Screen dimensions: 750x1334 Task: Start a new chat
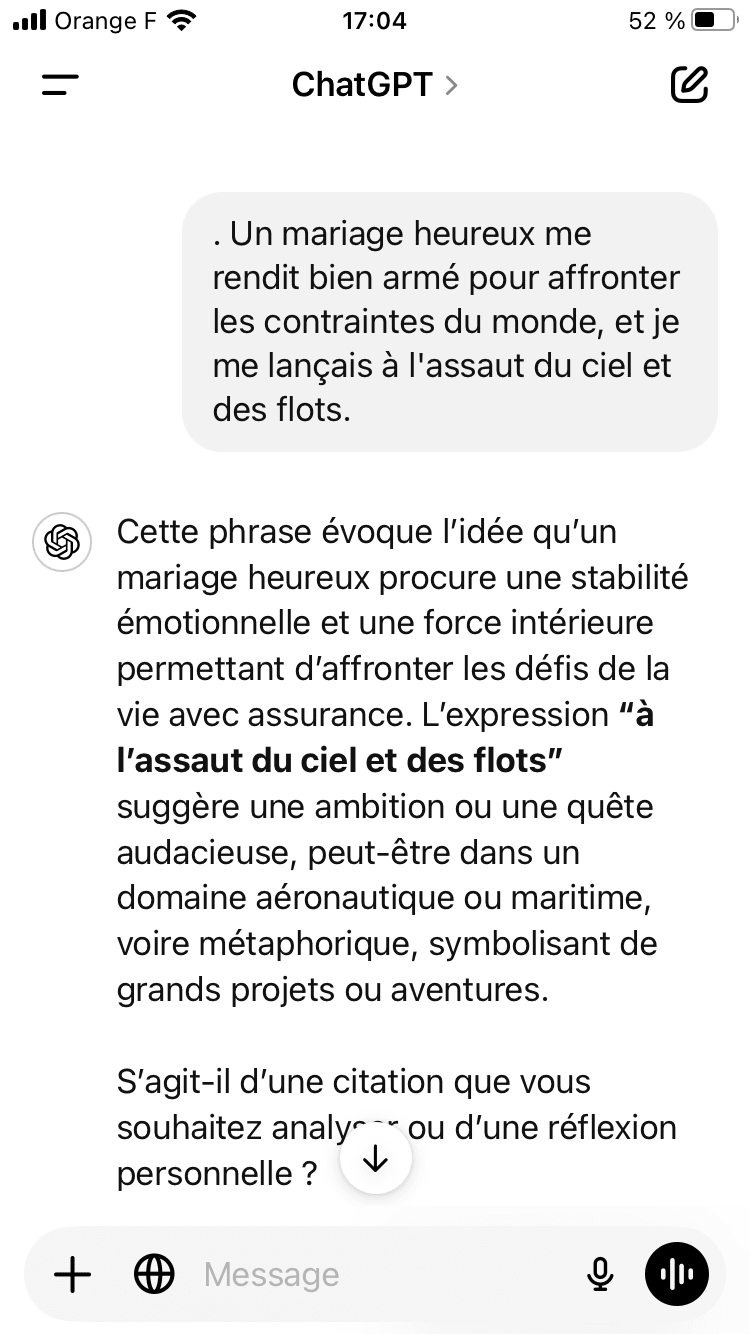[x=689, y=85]
